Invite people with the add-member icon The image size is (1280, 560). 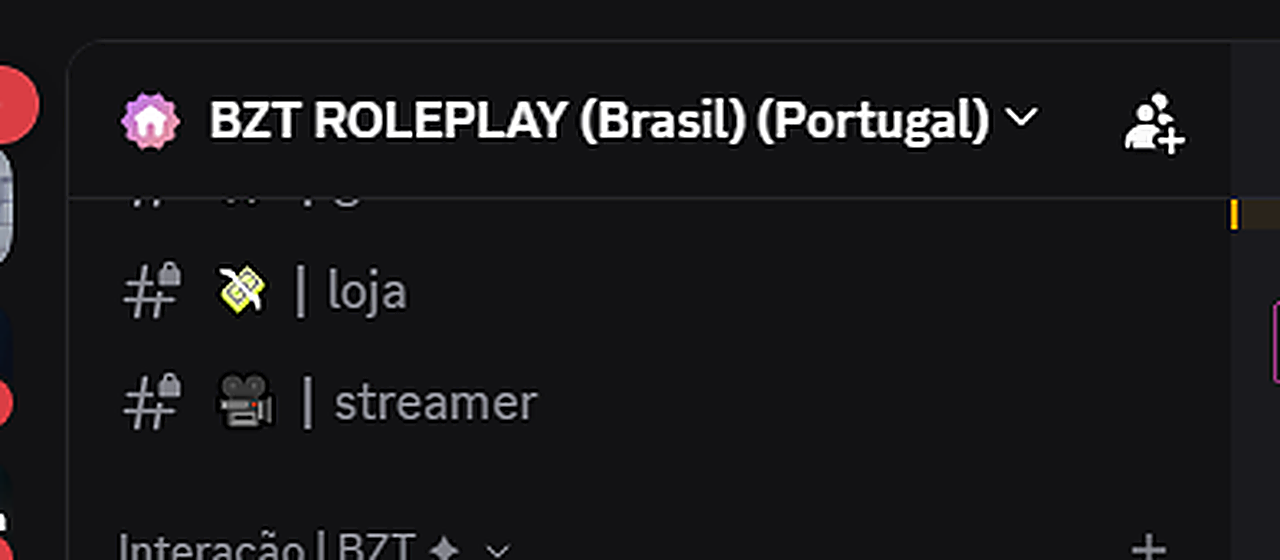[1154, 123]
